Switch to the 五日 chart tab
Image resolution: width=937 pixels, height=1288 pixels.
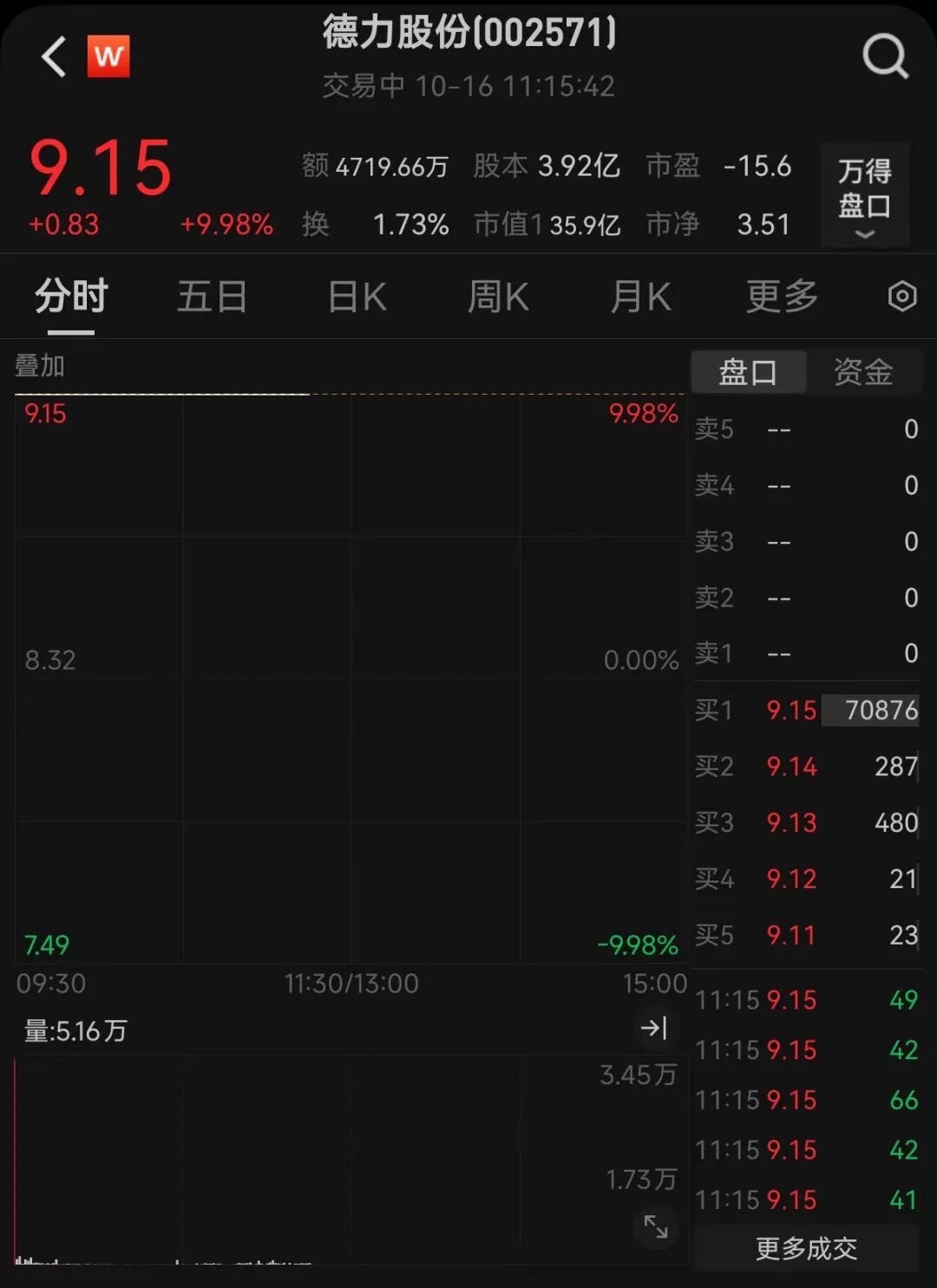[x=212, y=297]
